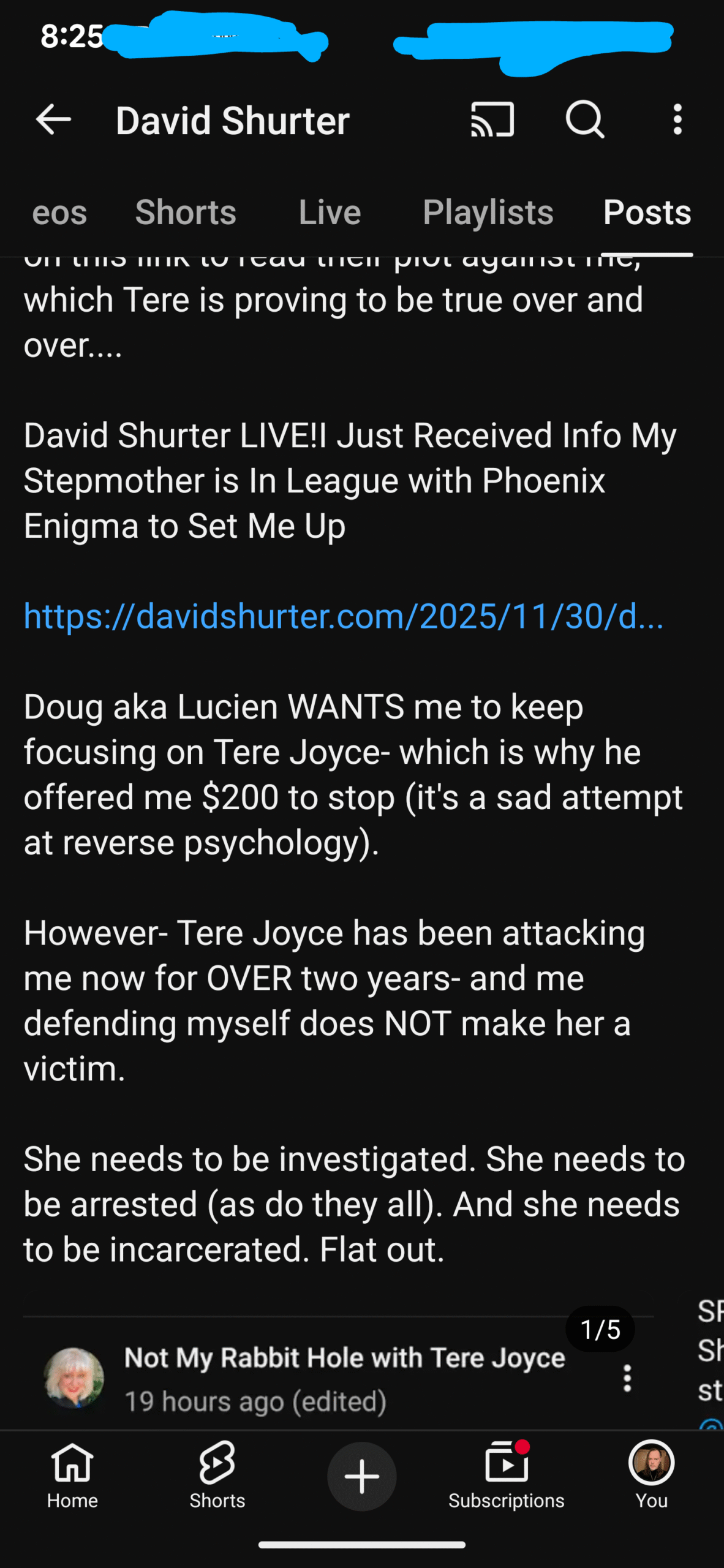The height and width of the screenshot is (1568, 724).
Task: Open the davidshurter.com link
Action: (343, 616)
